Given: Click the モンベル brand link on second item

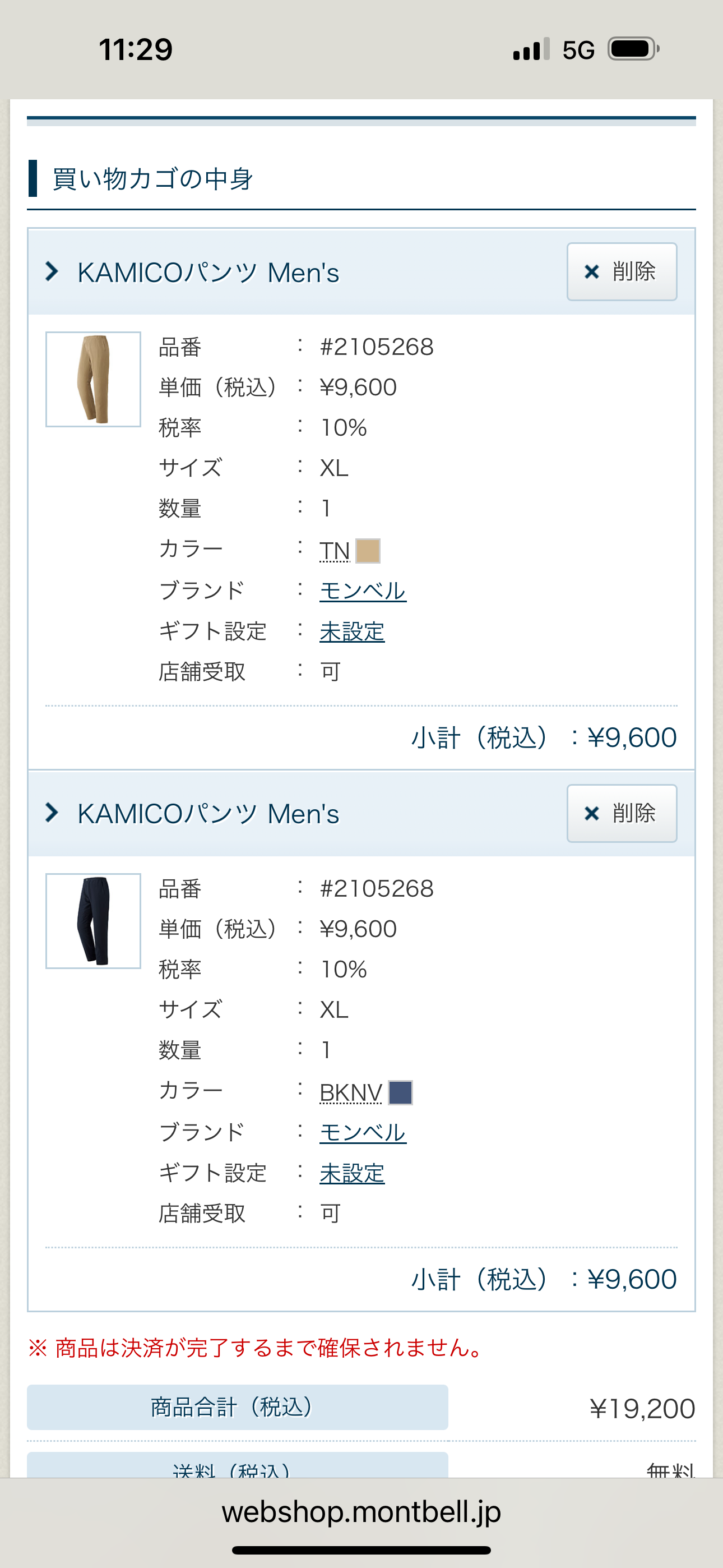Looking at the screenshot, I should [x=363, y=1131].
